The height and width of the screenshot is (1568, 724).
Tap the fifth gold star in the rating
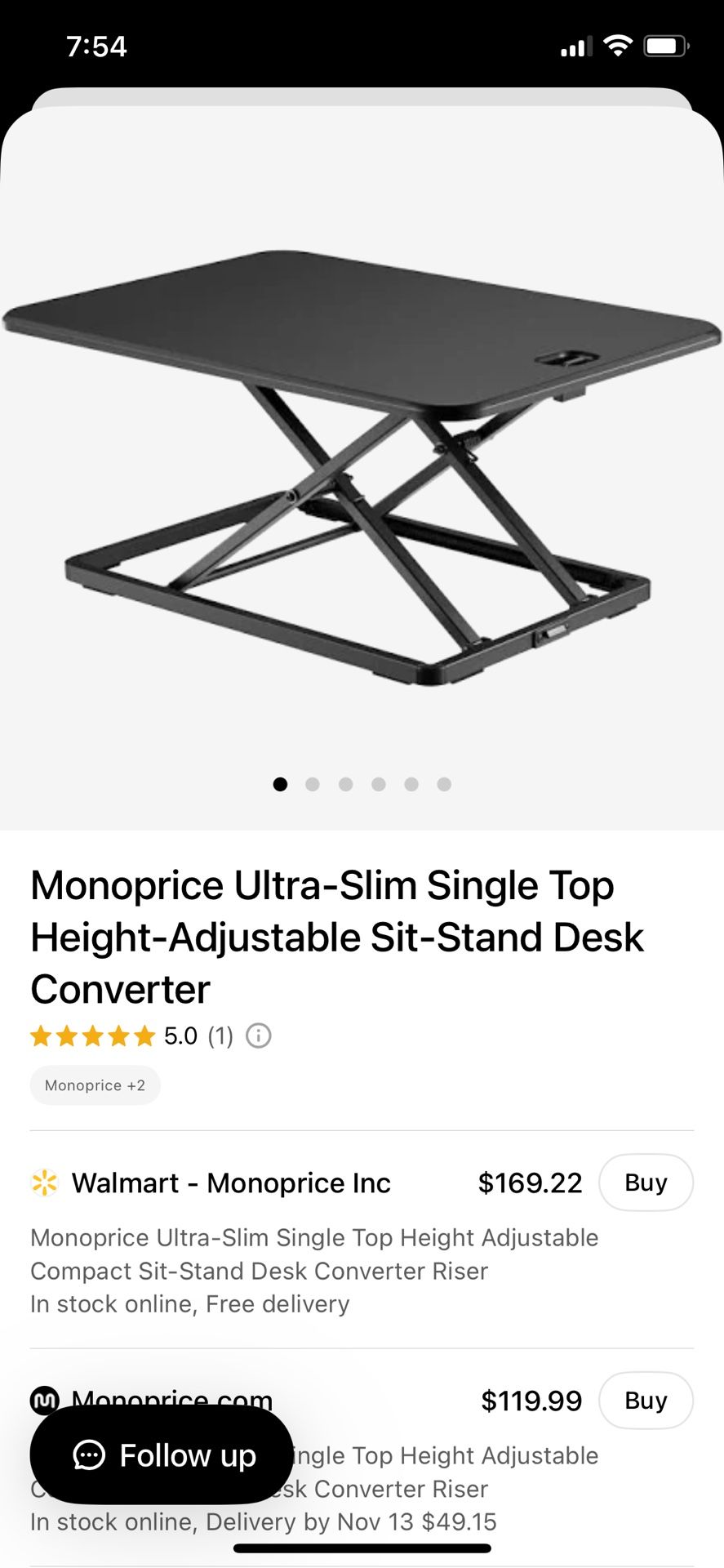[147, 1036]
